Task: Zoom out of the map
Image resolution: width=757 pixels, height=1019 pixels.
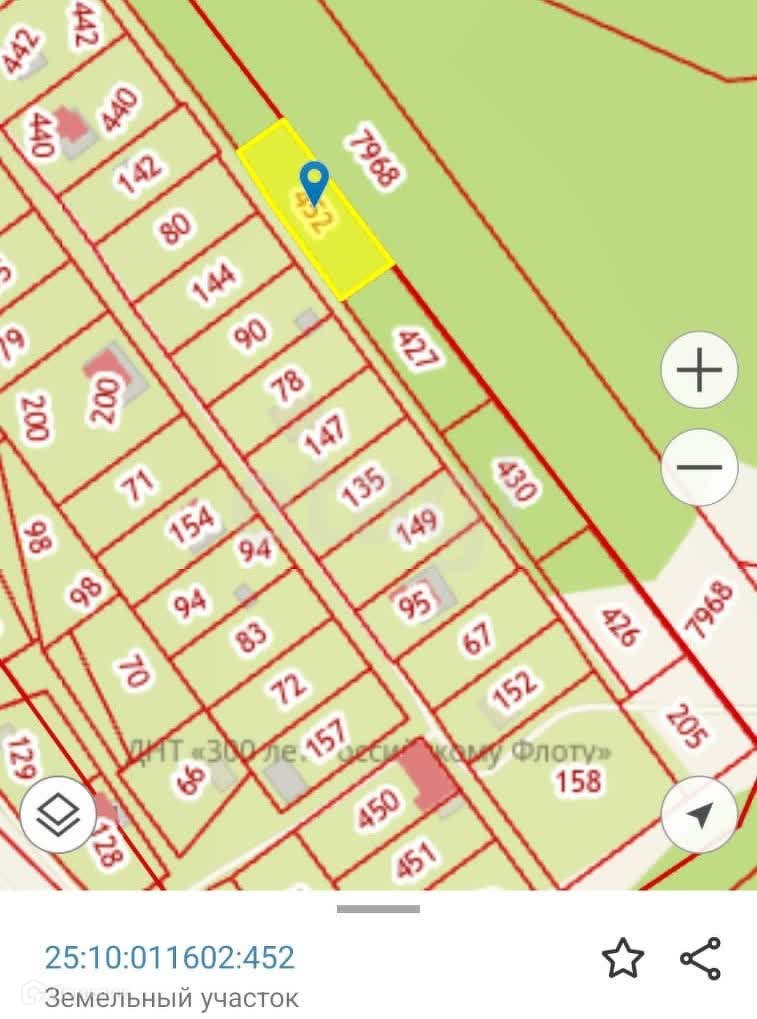Action: tap(699, 467)
